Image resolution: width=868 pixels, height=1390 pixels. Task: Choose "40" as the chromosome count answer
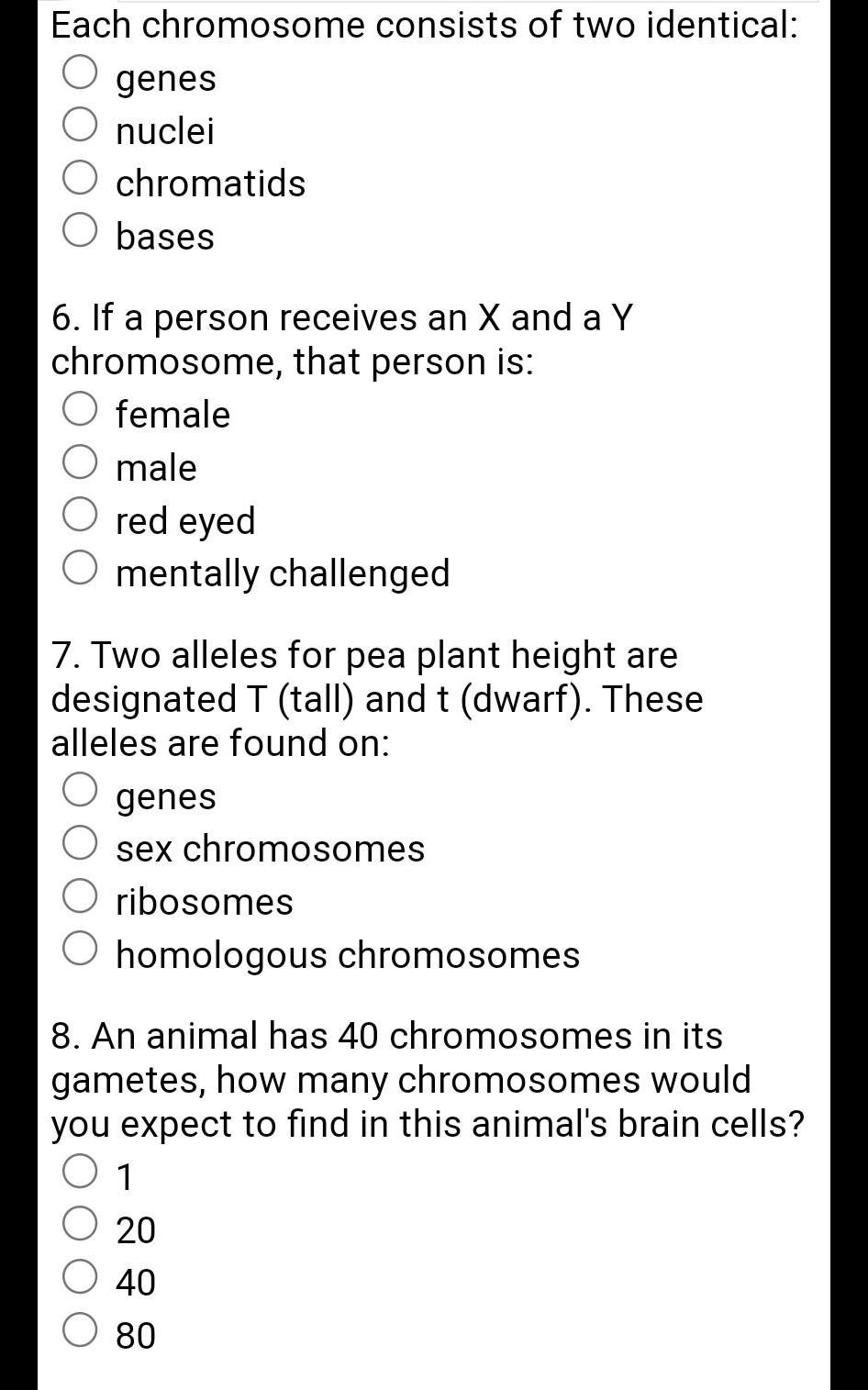(81, 1275)
